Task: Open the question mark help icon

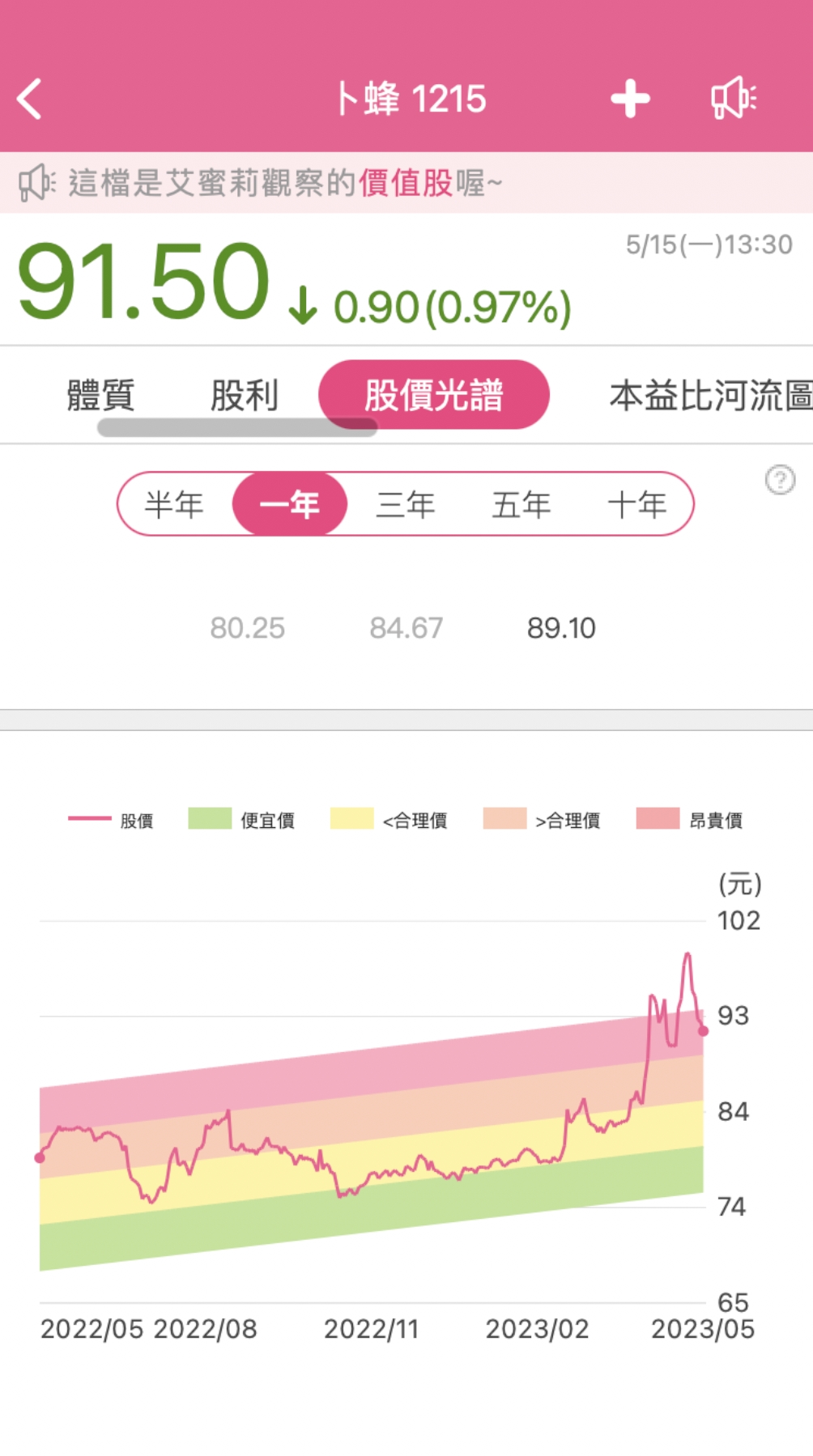Action: 780,480
